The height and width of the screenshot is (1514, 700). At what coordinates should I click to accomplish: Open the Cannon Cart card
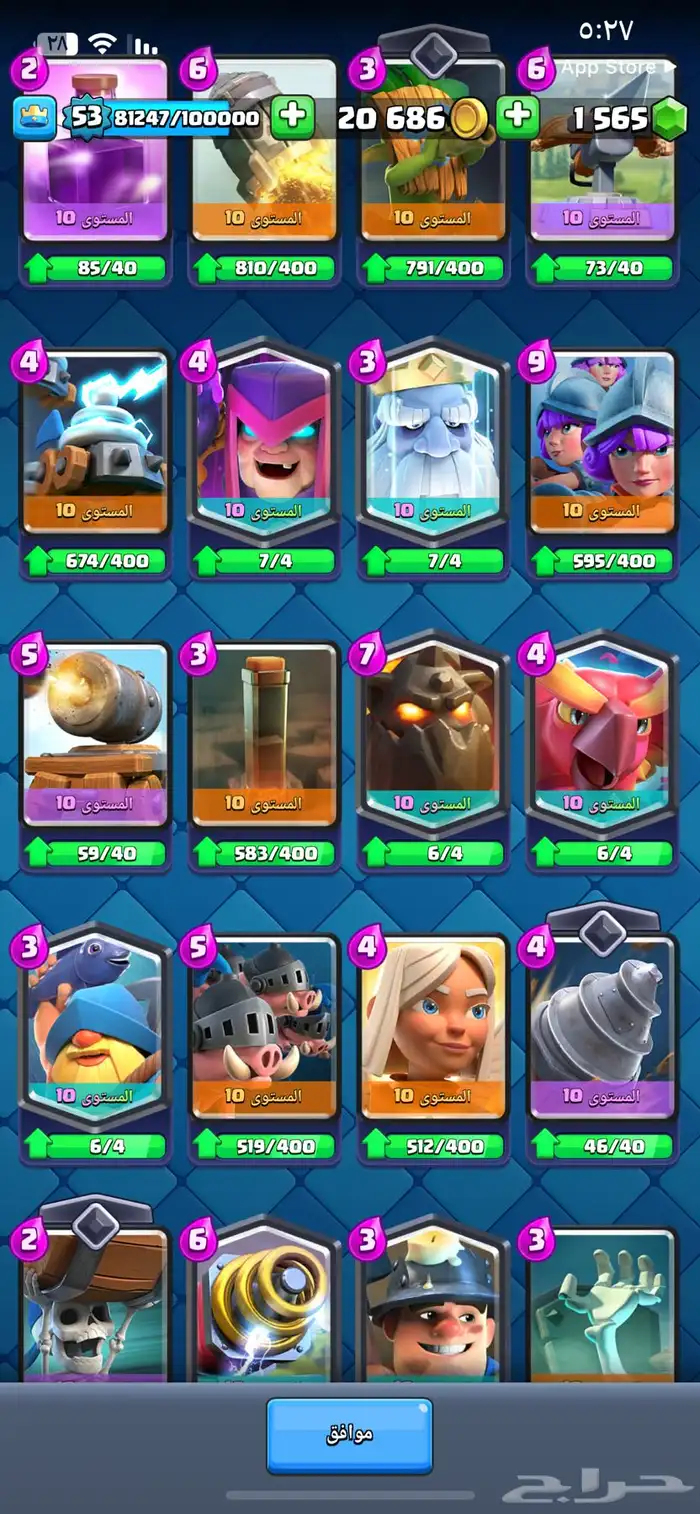[x=95, y=733]
